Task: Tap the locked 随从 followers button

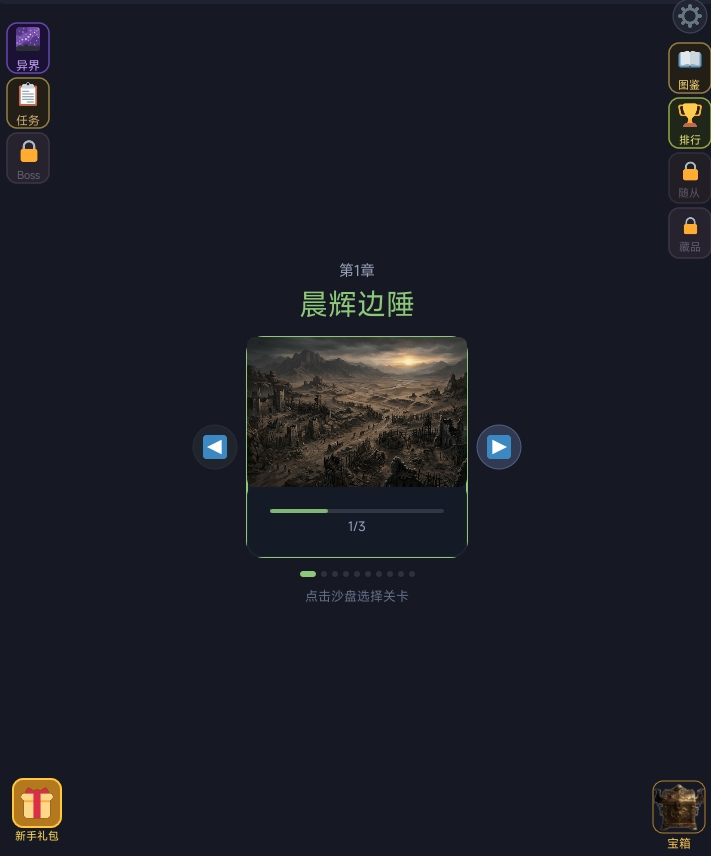Action: tap(689, 178)
